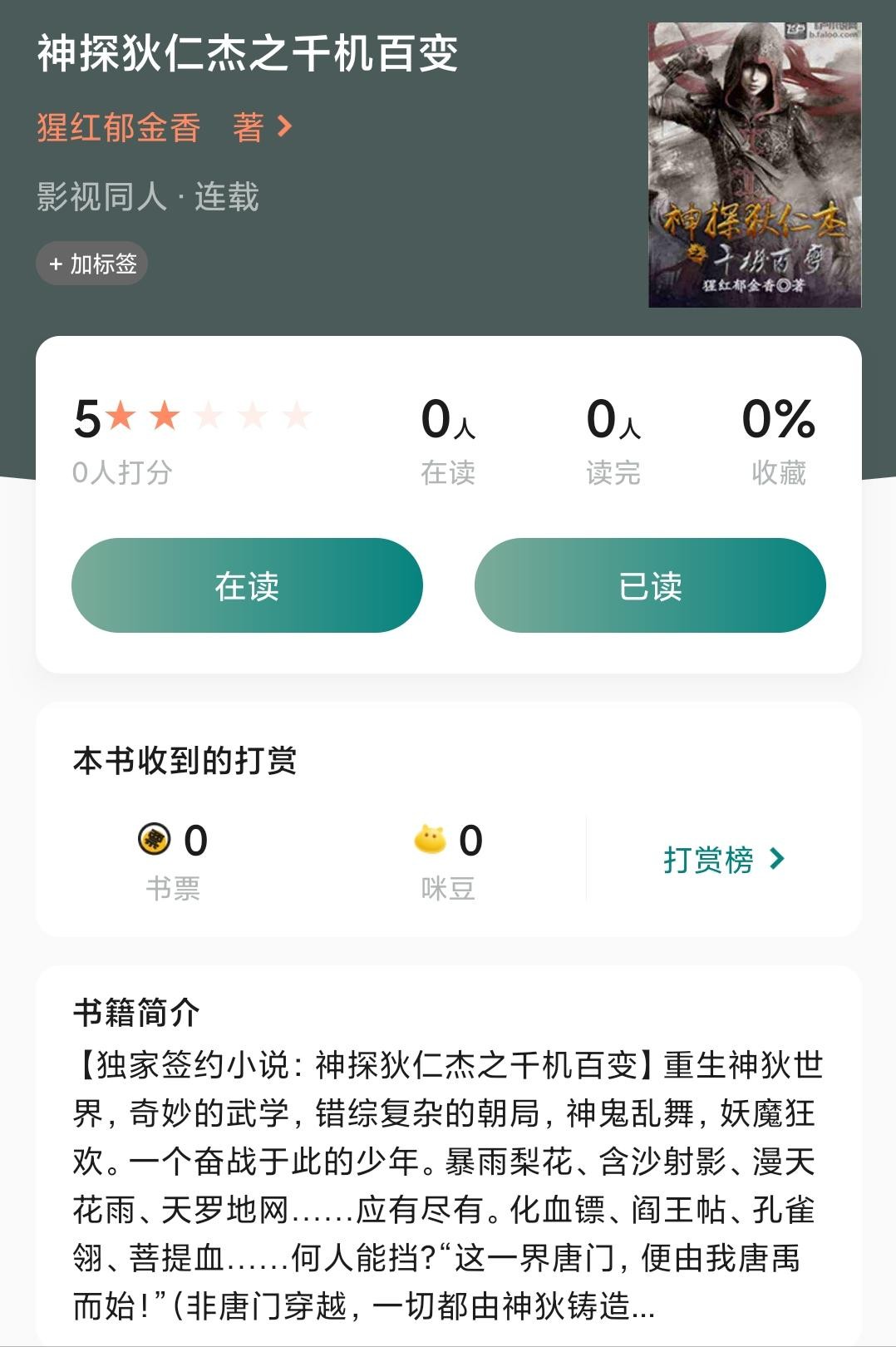This screenshot has width=896, height=1347.
Task: Open the 打赏榜 ranking
Action: tap(722, 859)
